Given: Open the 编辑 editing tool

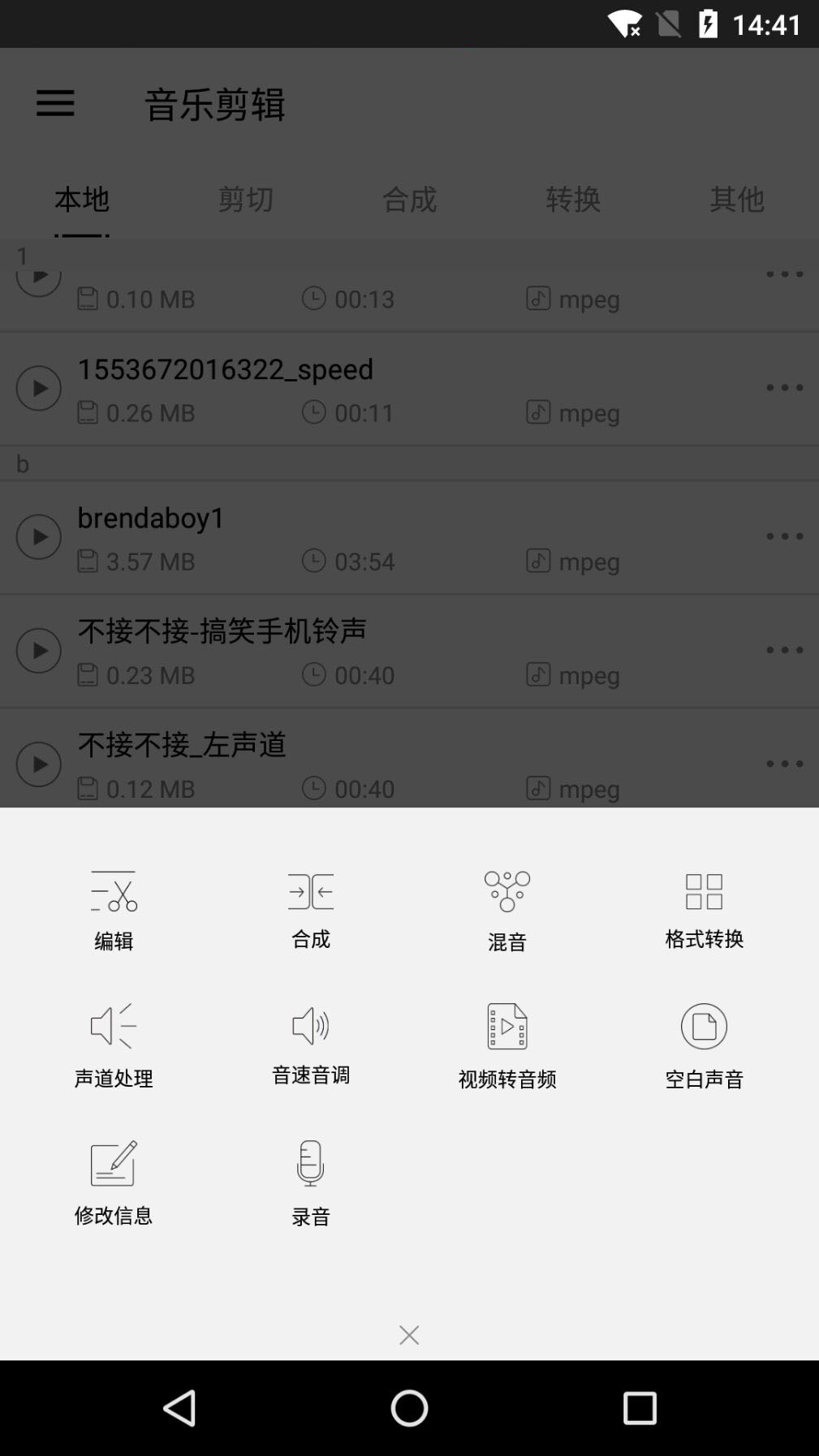Looking at the screenshot, I should [x=114, y=909].
